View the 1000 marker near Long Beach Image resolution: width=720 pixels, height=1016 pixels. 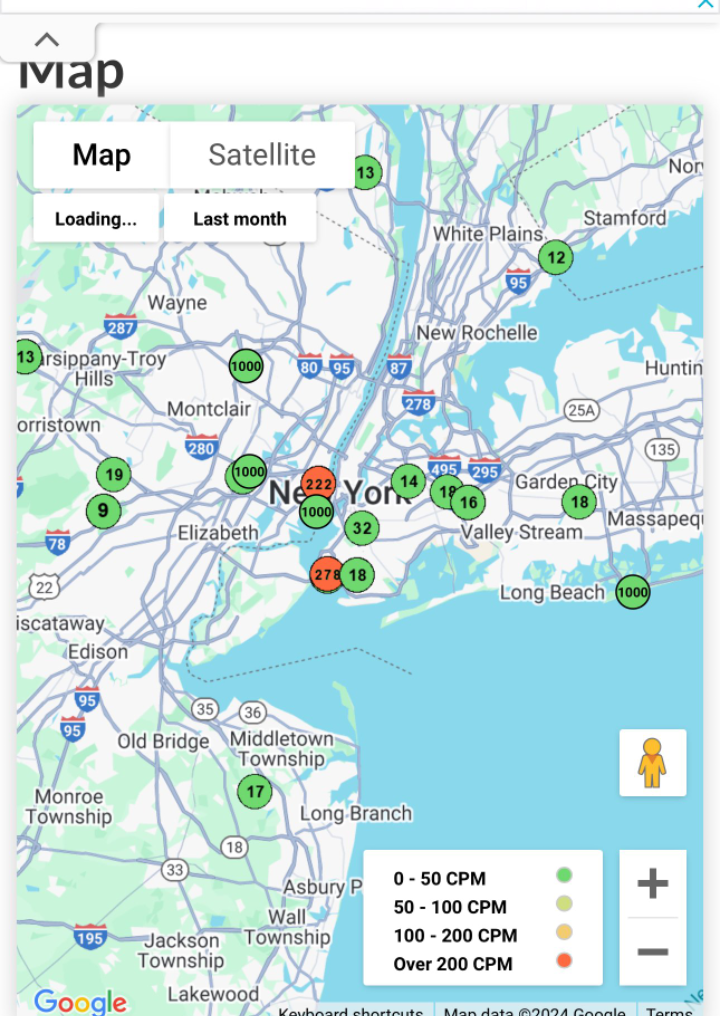633,592
